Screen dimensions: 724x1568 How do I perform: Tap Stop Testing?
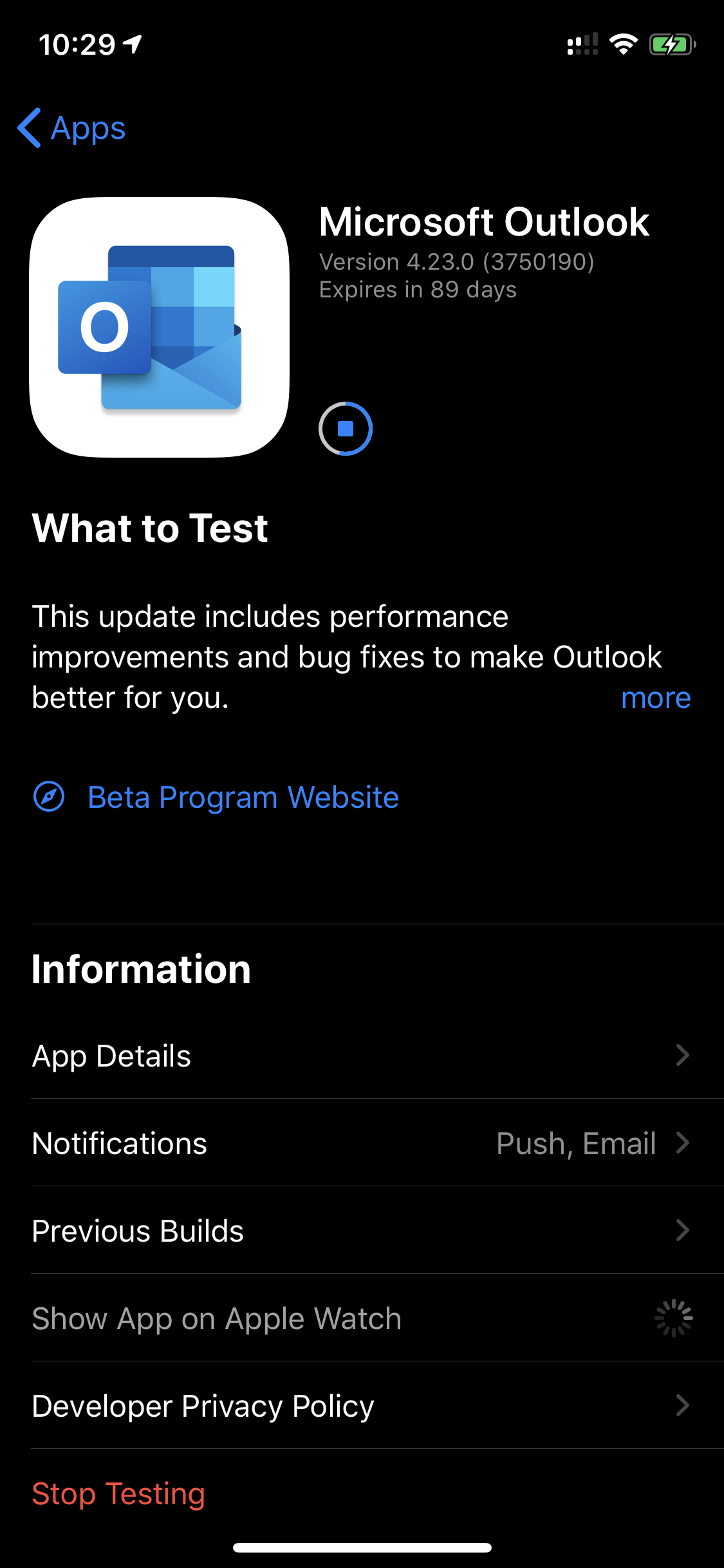[x=118, y=1493]
